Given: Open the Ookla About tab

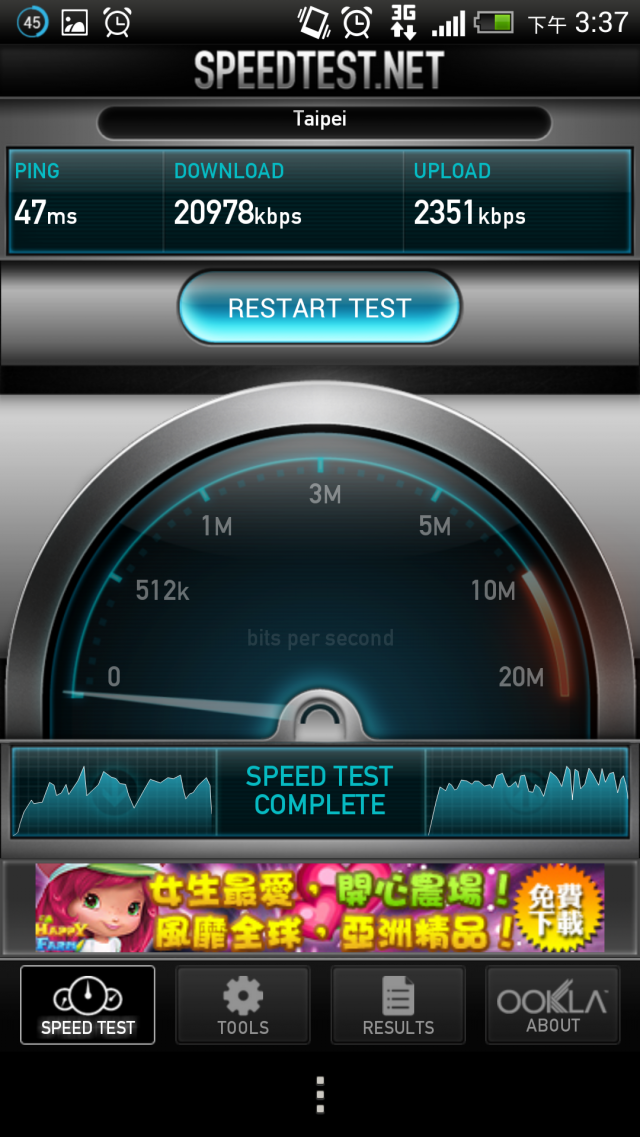Looking at the screenshot, I should click(x=552, y=1005).
